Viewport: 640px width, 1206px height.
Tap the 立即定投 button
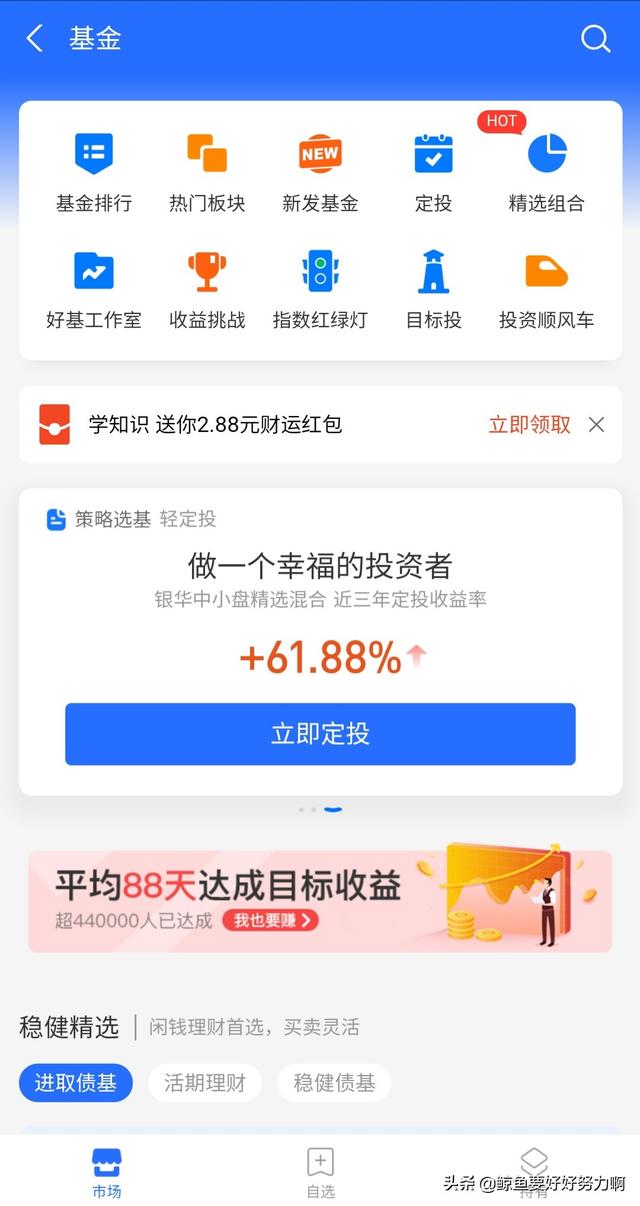[x=320, y=734]
